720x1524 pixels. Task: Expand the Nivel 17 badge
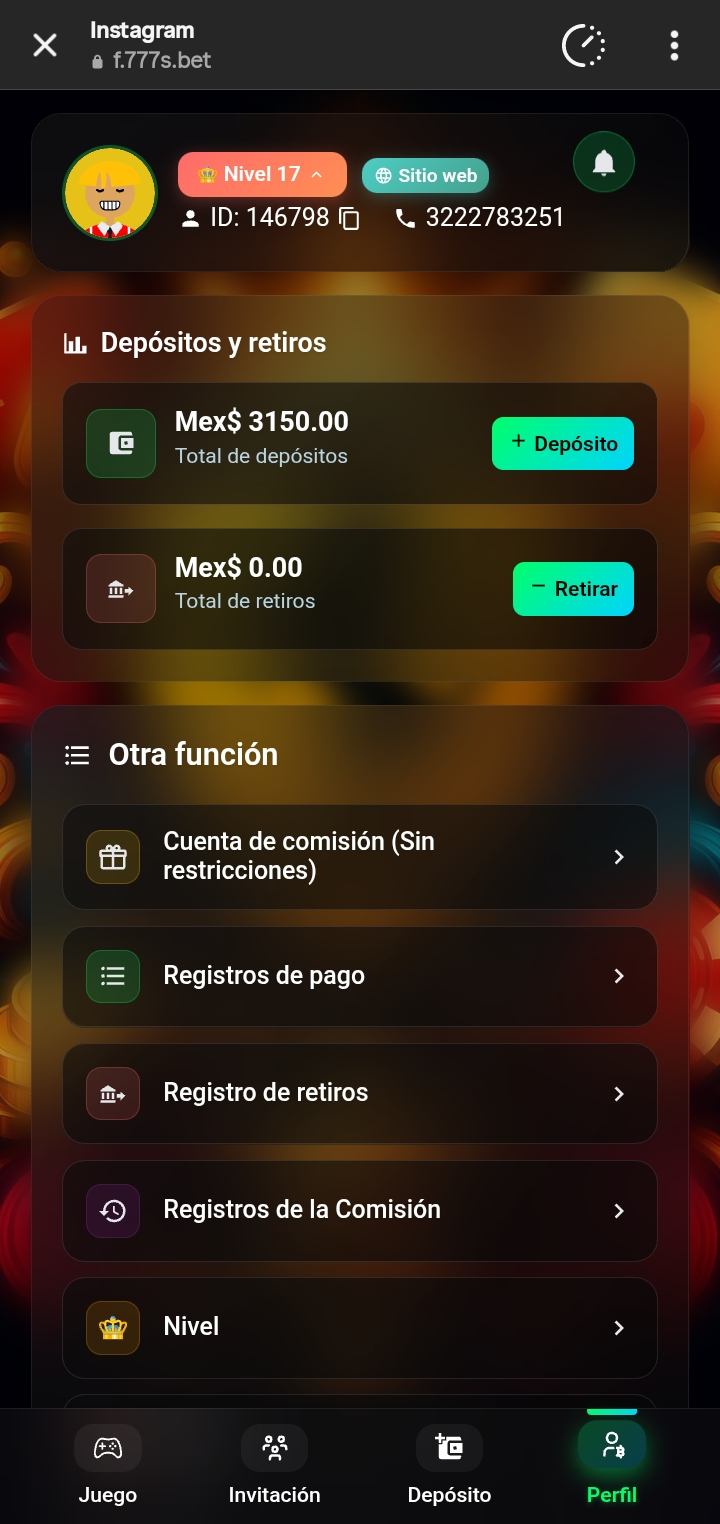coord(262,174)
